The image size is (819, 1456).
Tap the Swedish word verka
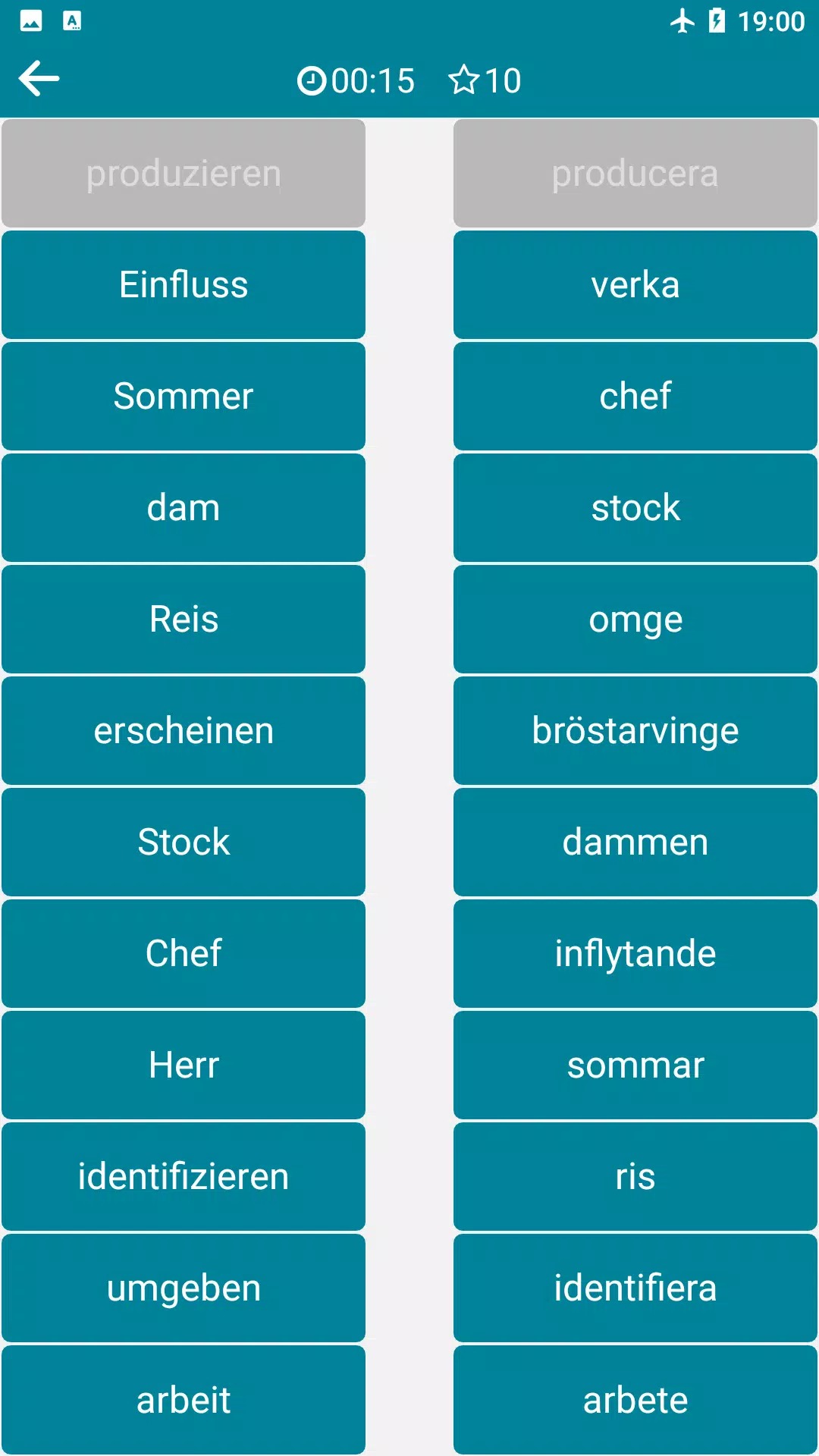[x=635, y=285]
